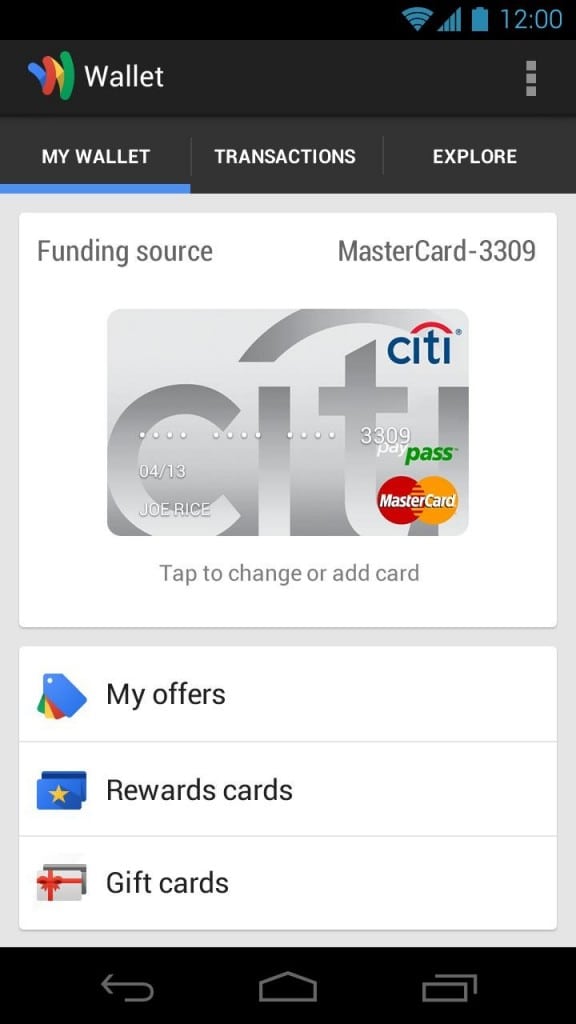
Task: Tap the Citi MasterCard to change card
Action: tap(287, 423)
